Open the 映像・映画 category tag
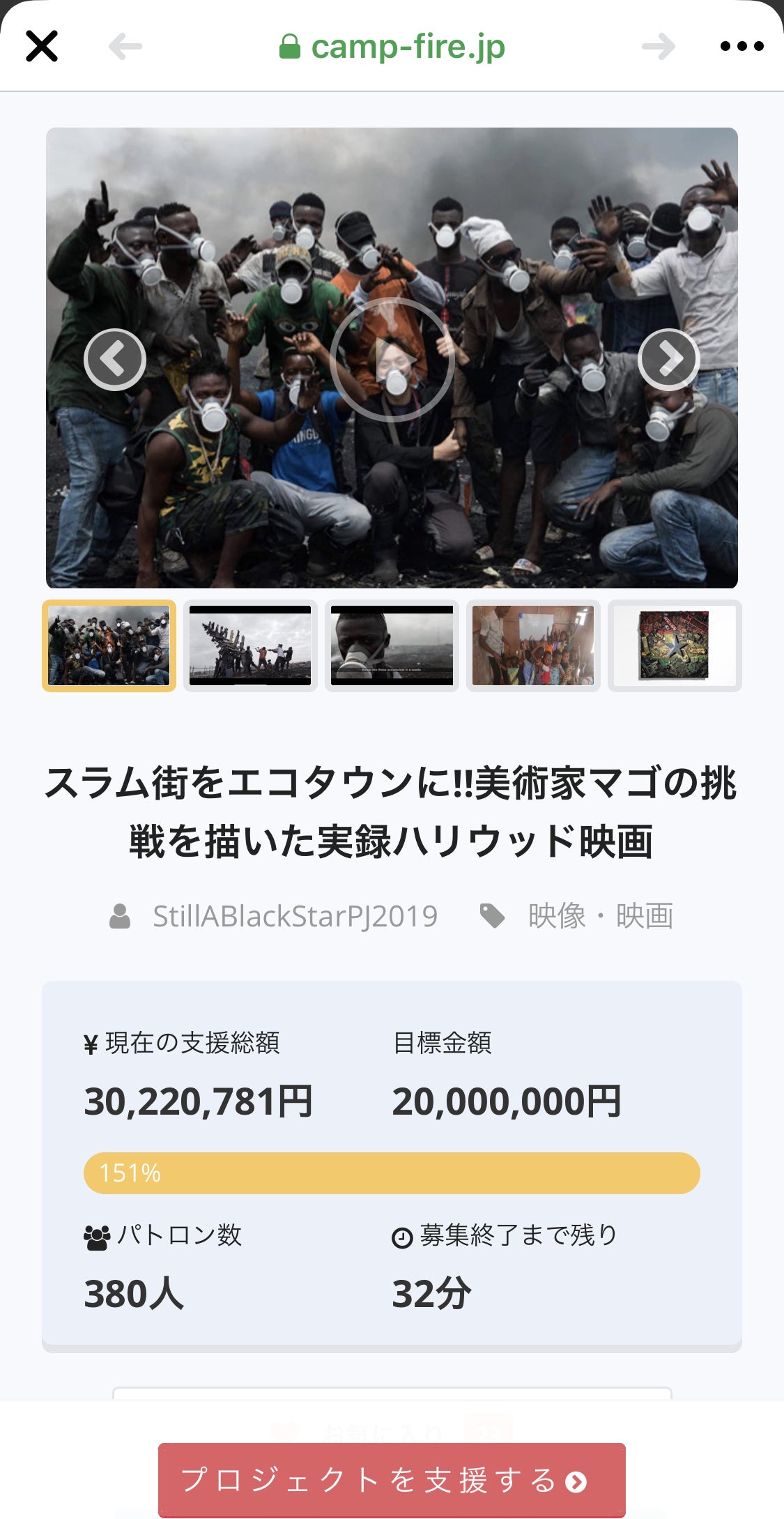This screenshot has height=1519, width=784. click(x=600, y=916)
